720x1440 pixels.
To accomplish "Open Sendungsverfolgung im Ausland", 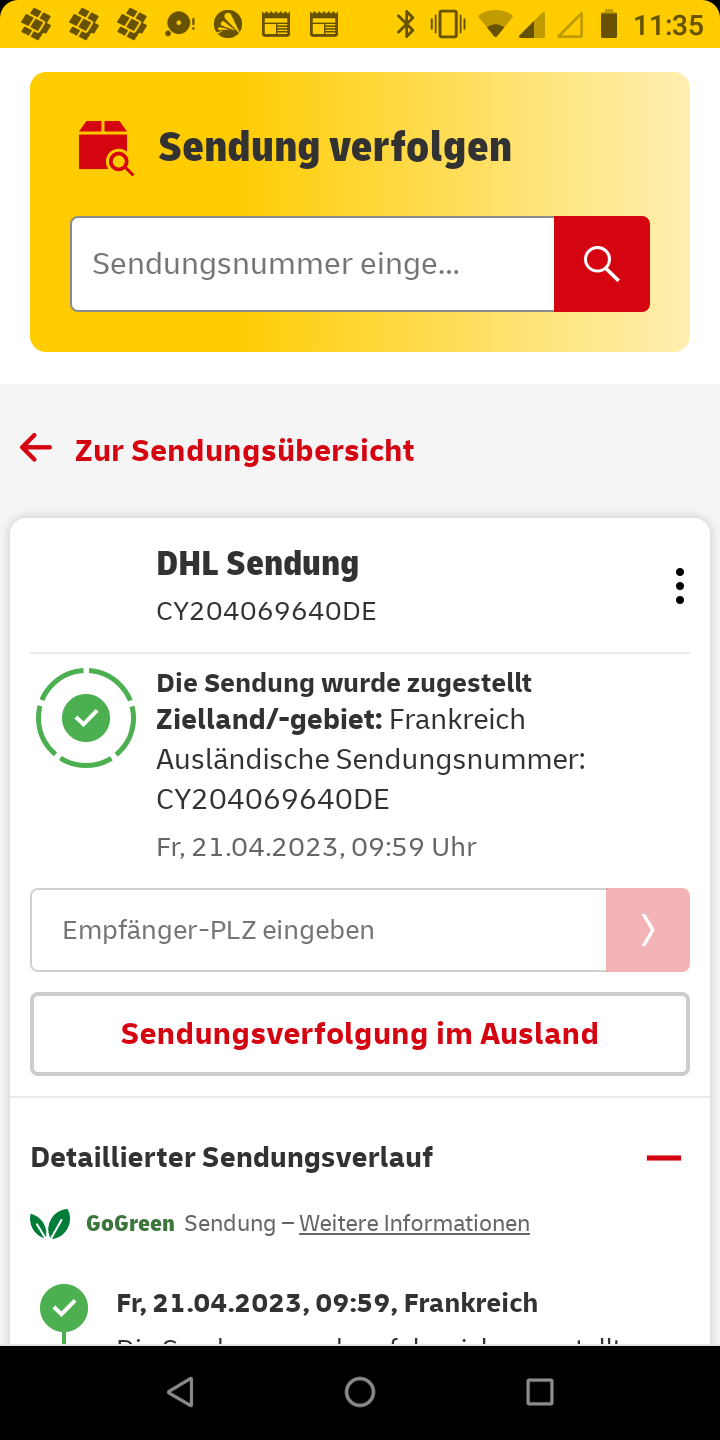I will tap(360, 1034).
